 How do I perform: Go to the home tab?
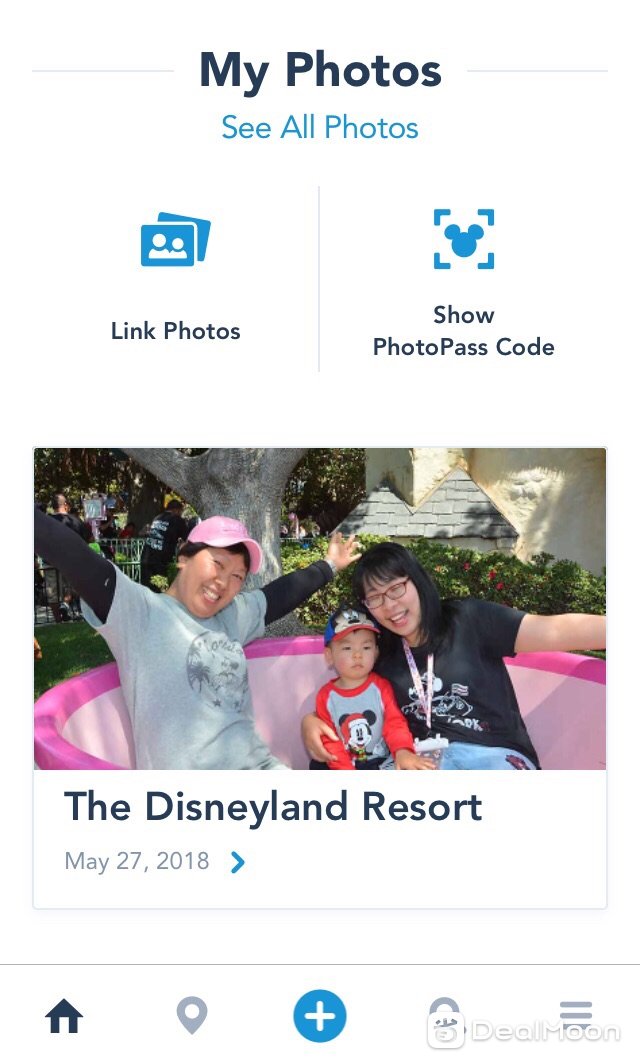tap(64, 1017)
